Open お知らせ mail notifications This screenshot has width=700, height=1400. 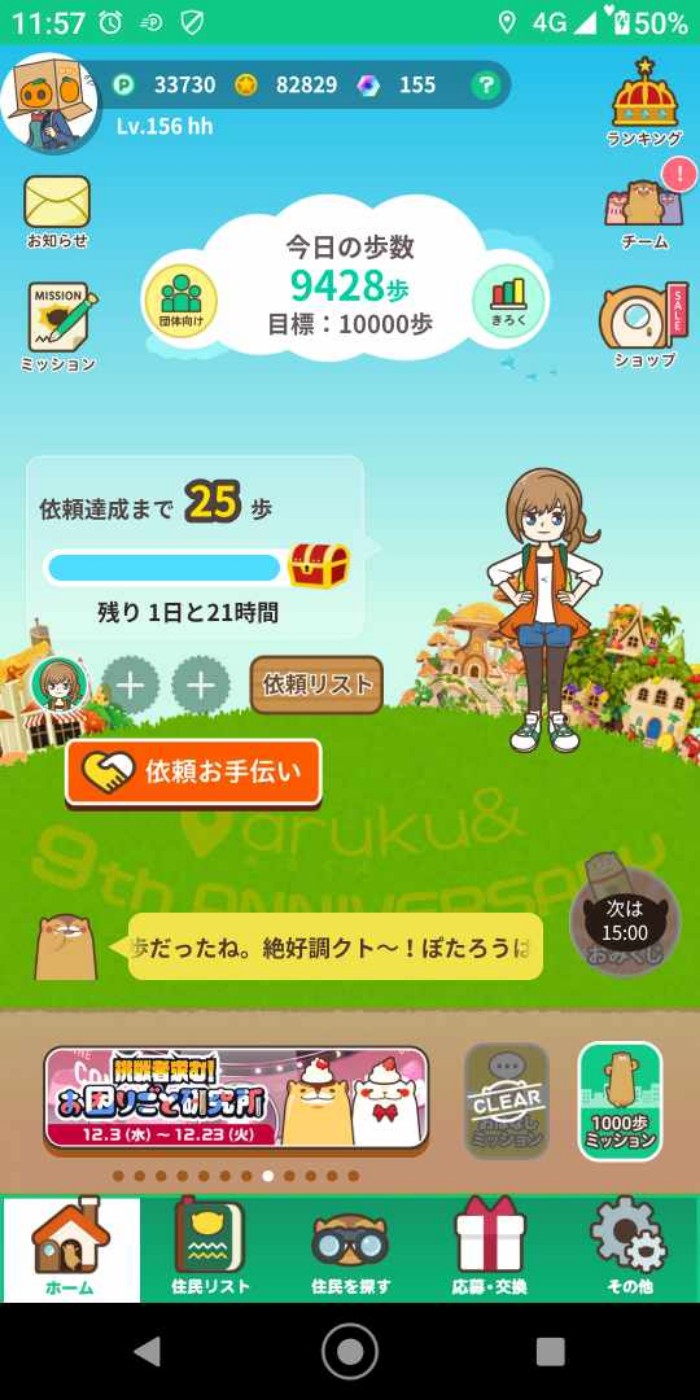[57, 210]
